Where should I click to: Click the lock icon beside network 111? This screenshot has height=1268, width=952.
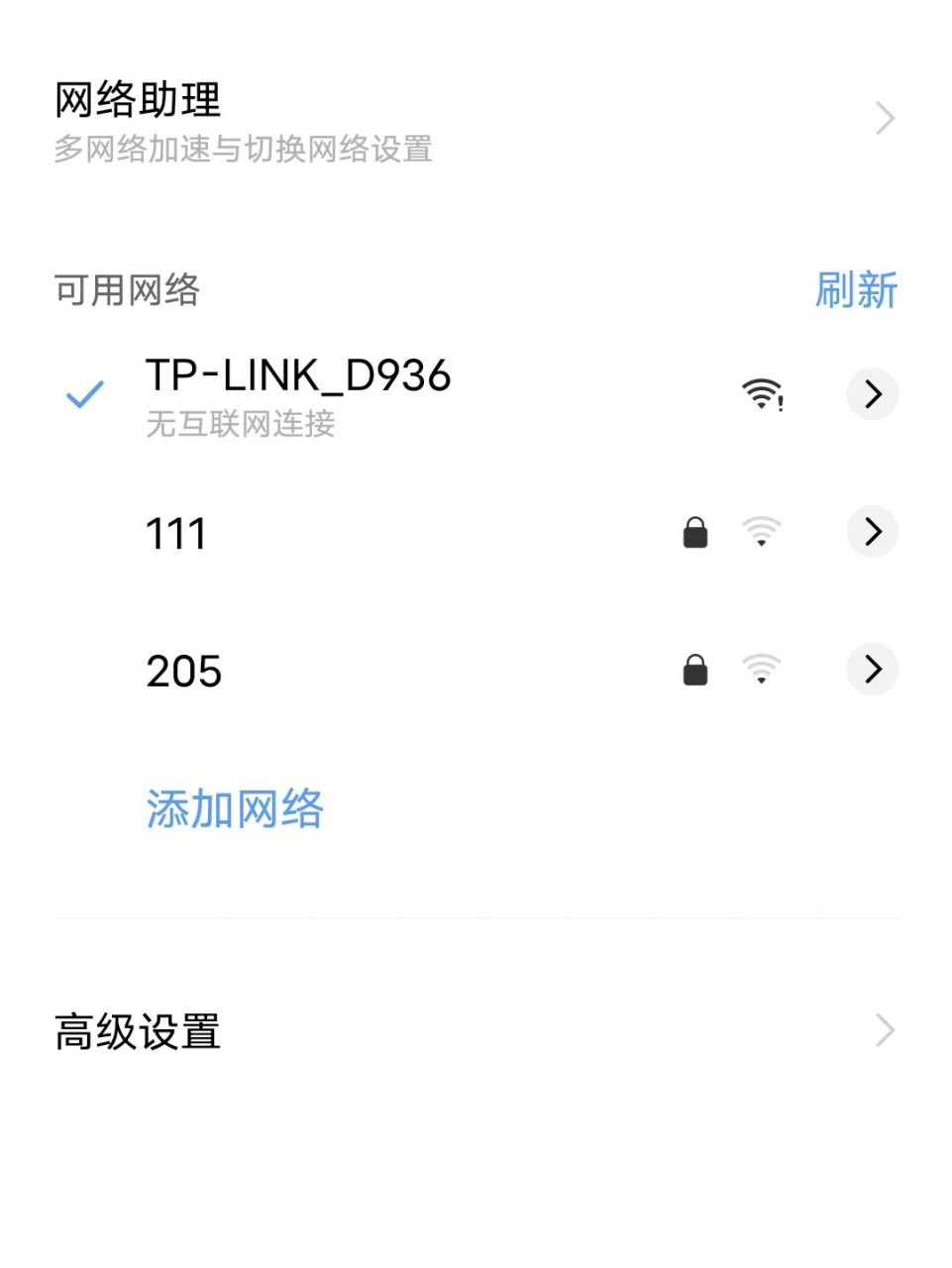(x=694, y=532)
